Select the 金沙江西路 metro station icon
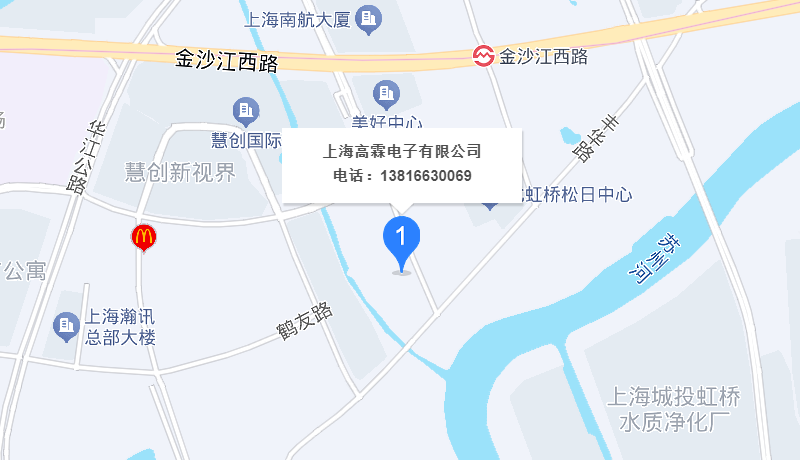 pyautogui.click(x=484, y=56)
